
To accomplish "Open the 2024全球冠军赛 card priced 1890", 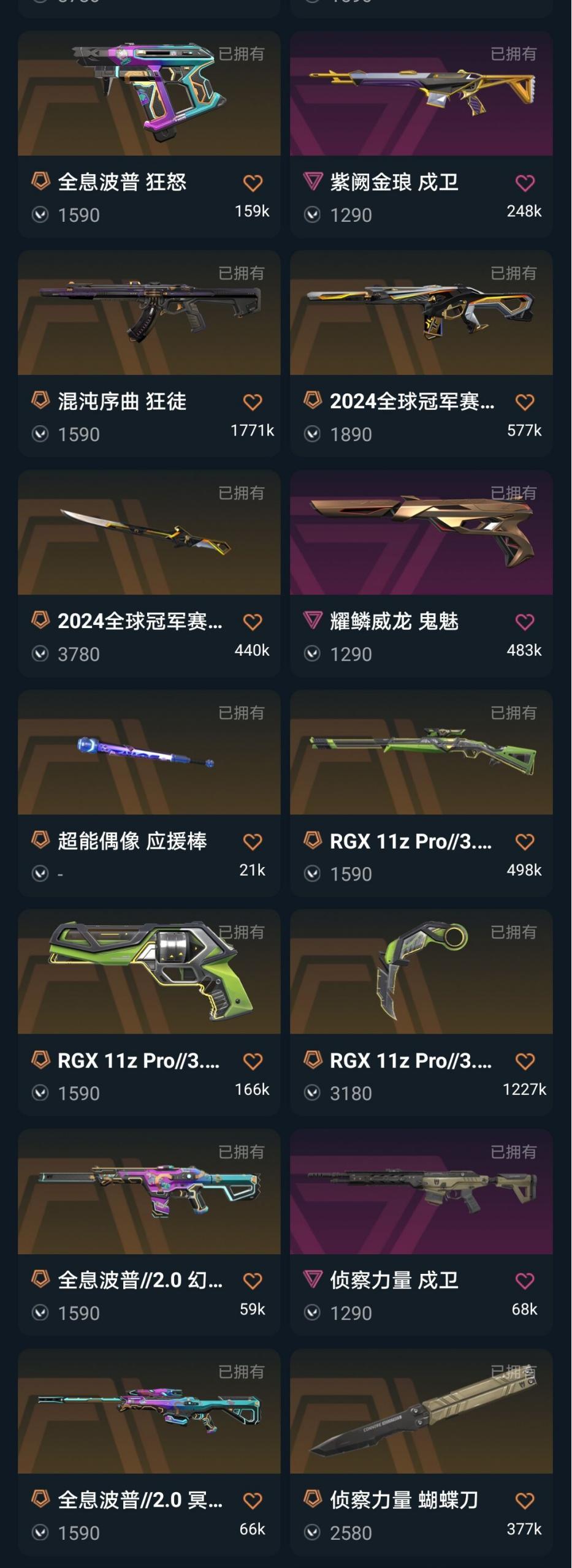I will (x=421, y=314).
